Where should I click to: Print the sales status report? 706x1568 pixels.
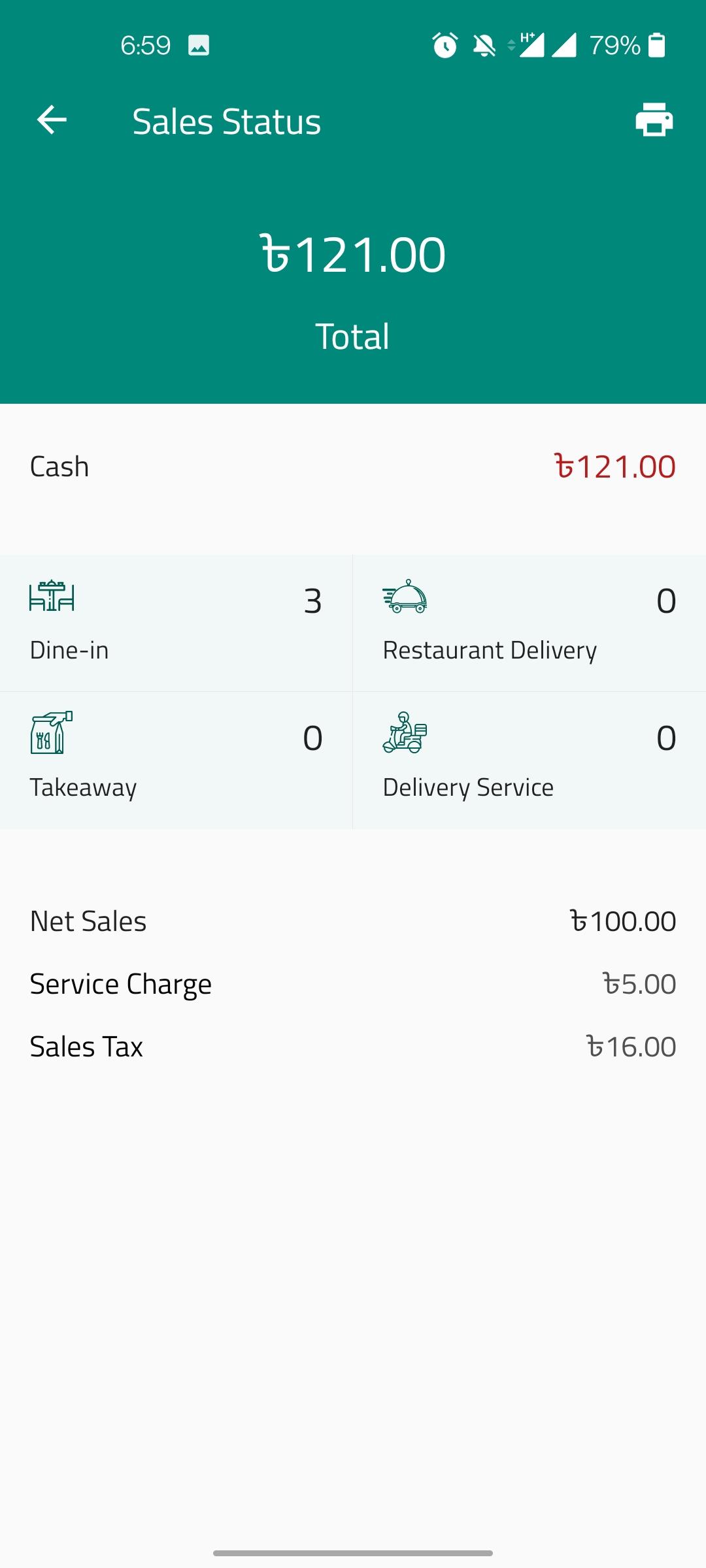tap(654, 120)
